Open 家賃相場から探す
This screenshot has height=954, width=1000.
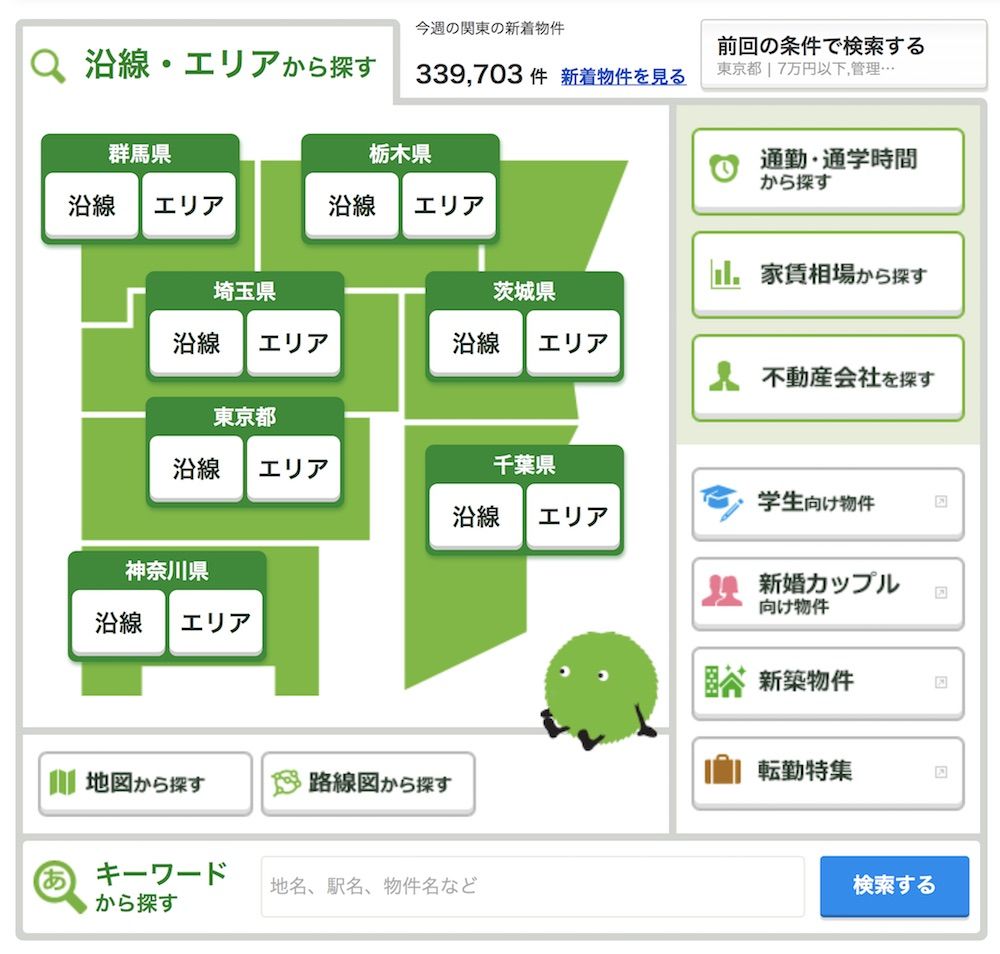[x=828, y=274]
